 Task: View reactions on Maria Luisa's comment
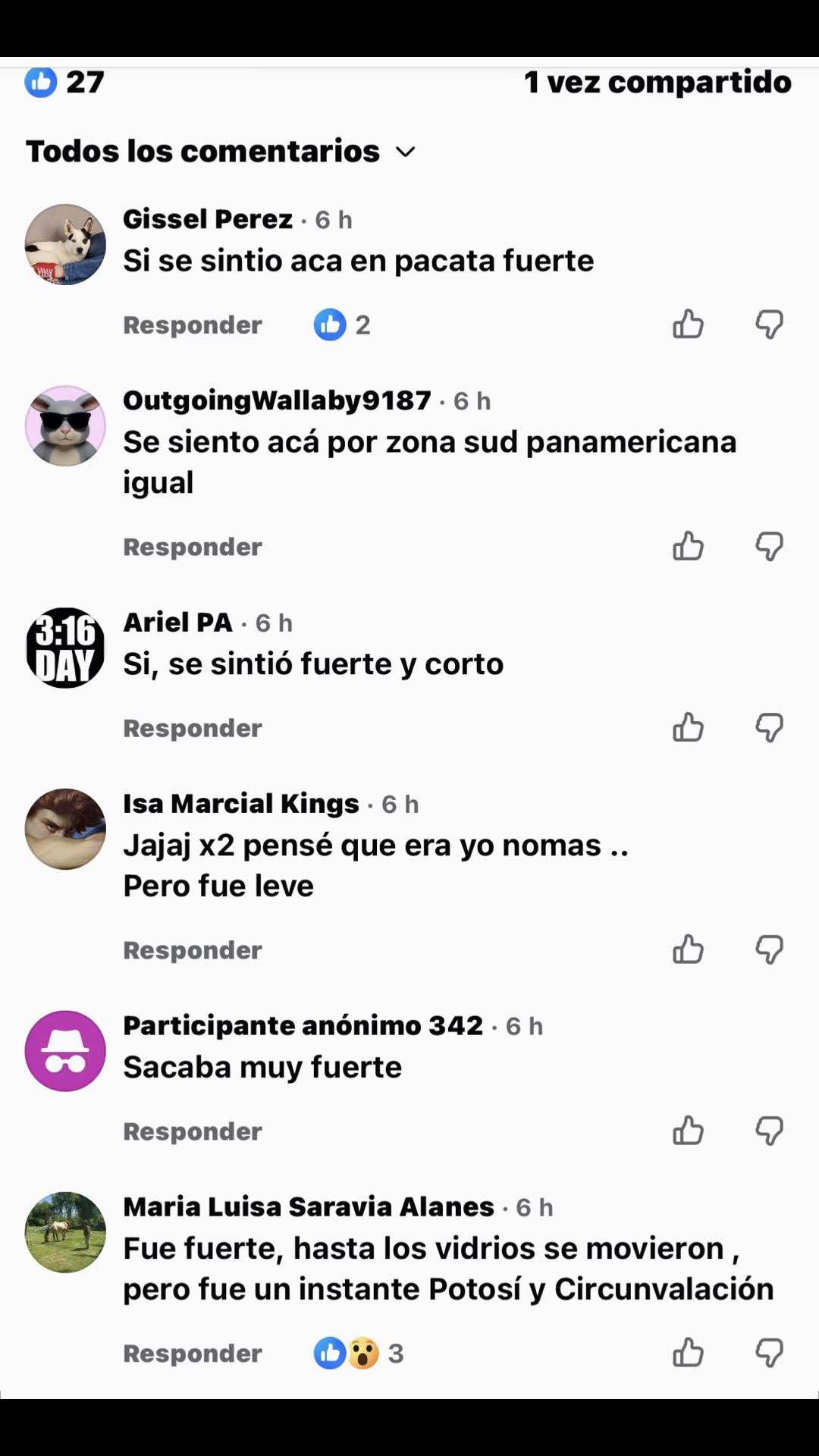[x=359, y=1353]
